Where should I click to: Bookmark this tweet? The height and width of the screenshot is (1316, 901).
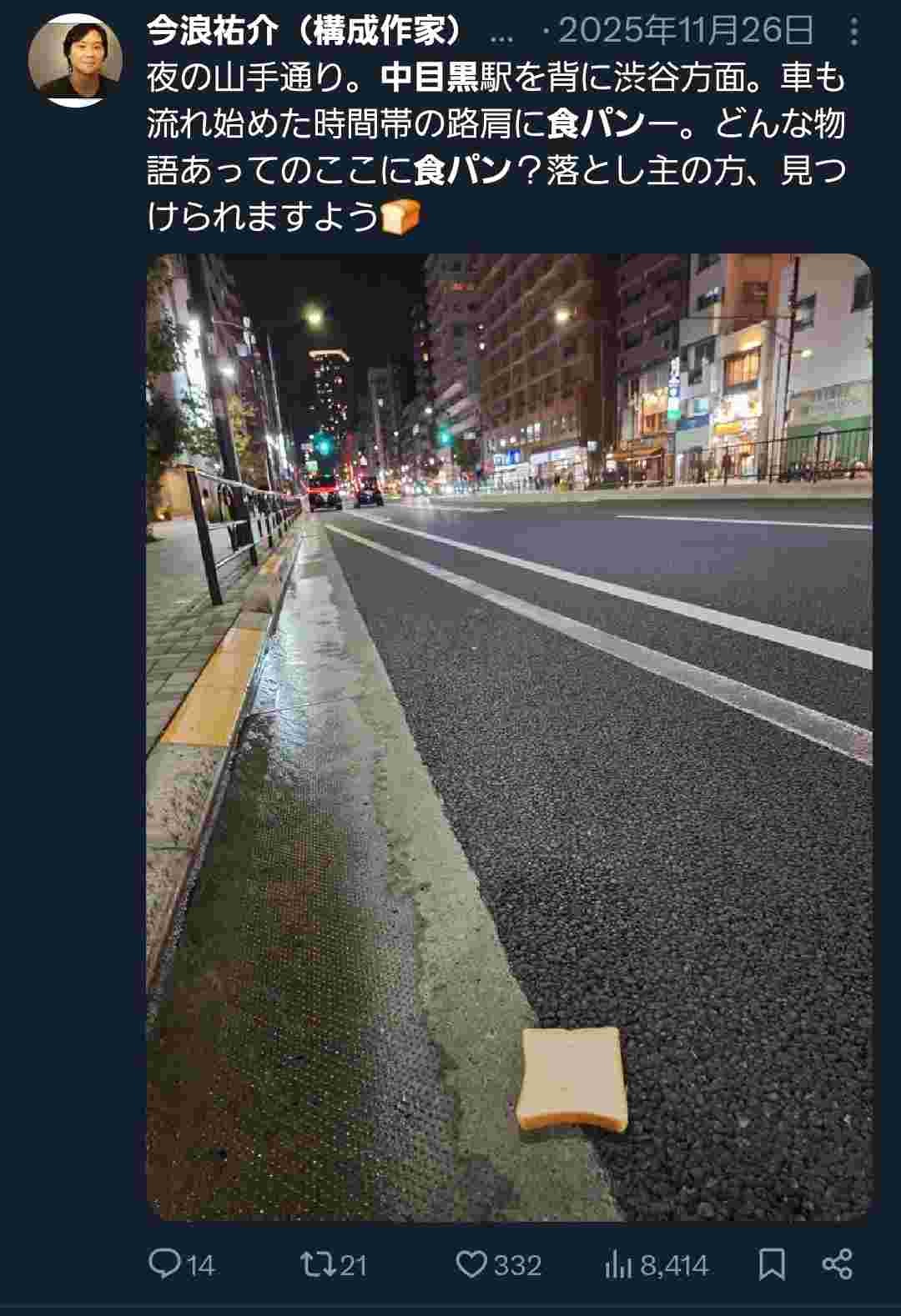(x=772, y=1264)
